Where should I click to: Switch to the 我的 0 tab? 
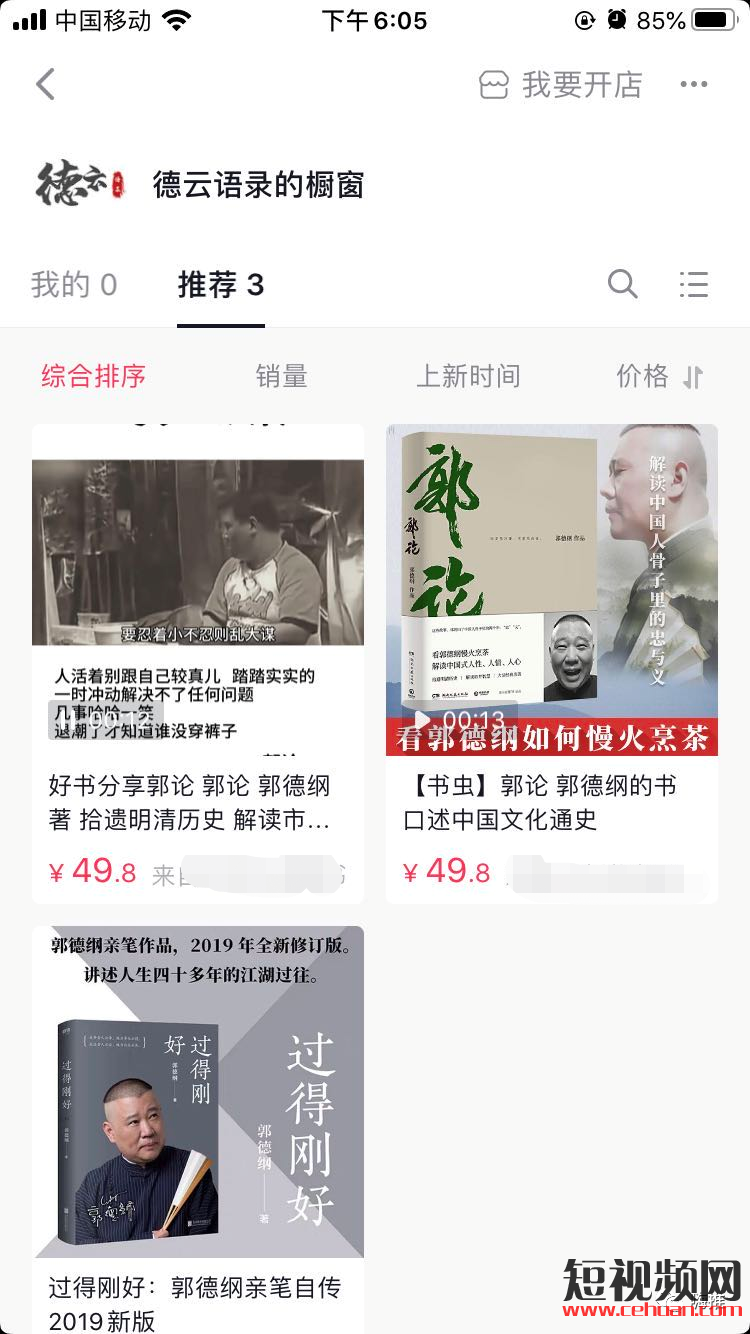coord(73,285)
